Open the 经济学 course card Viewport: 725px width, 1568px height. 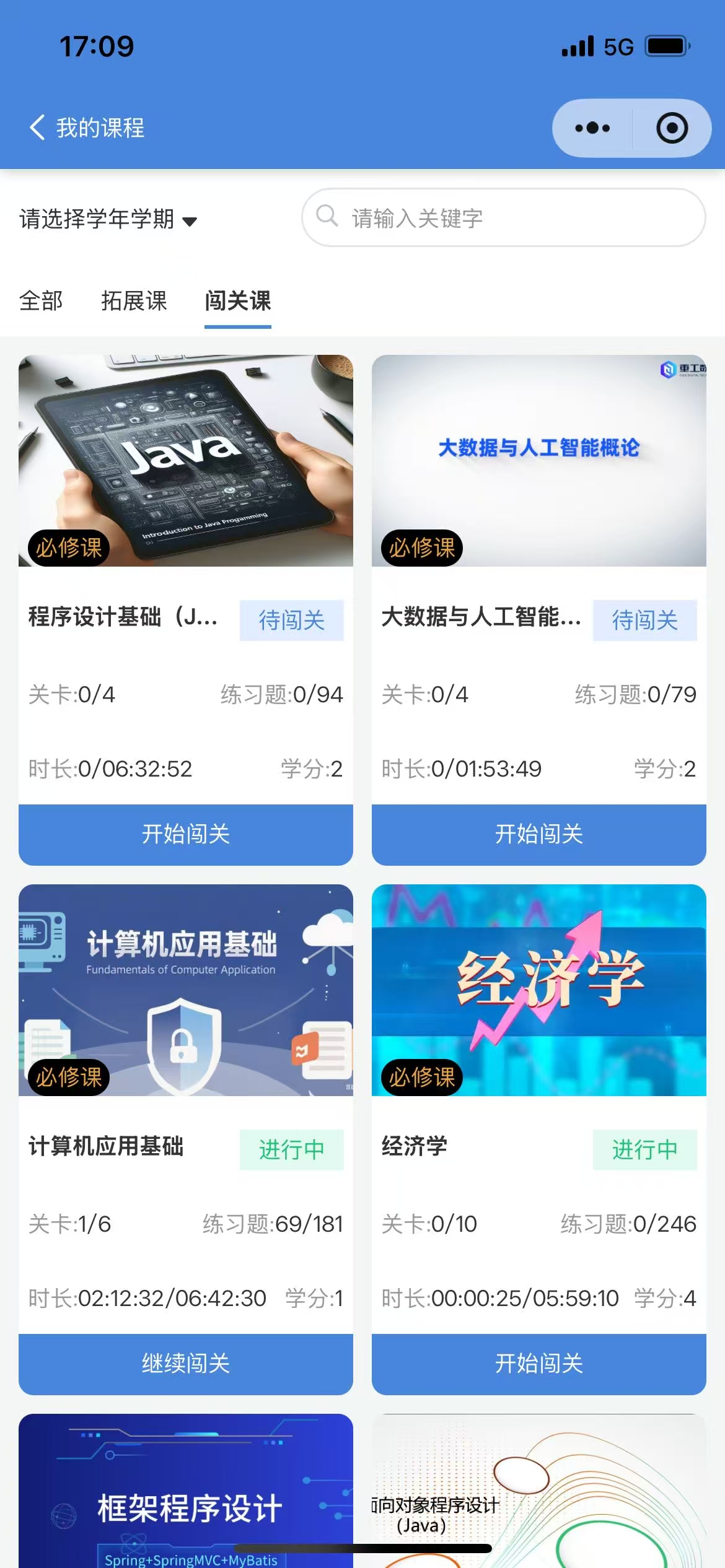coord(538,990)
